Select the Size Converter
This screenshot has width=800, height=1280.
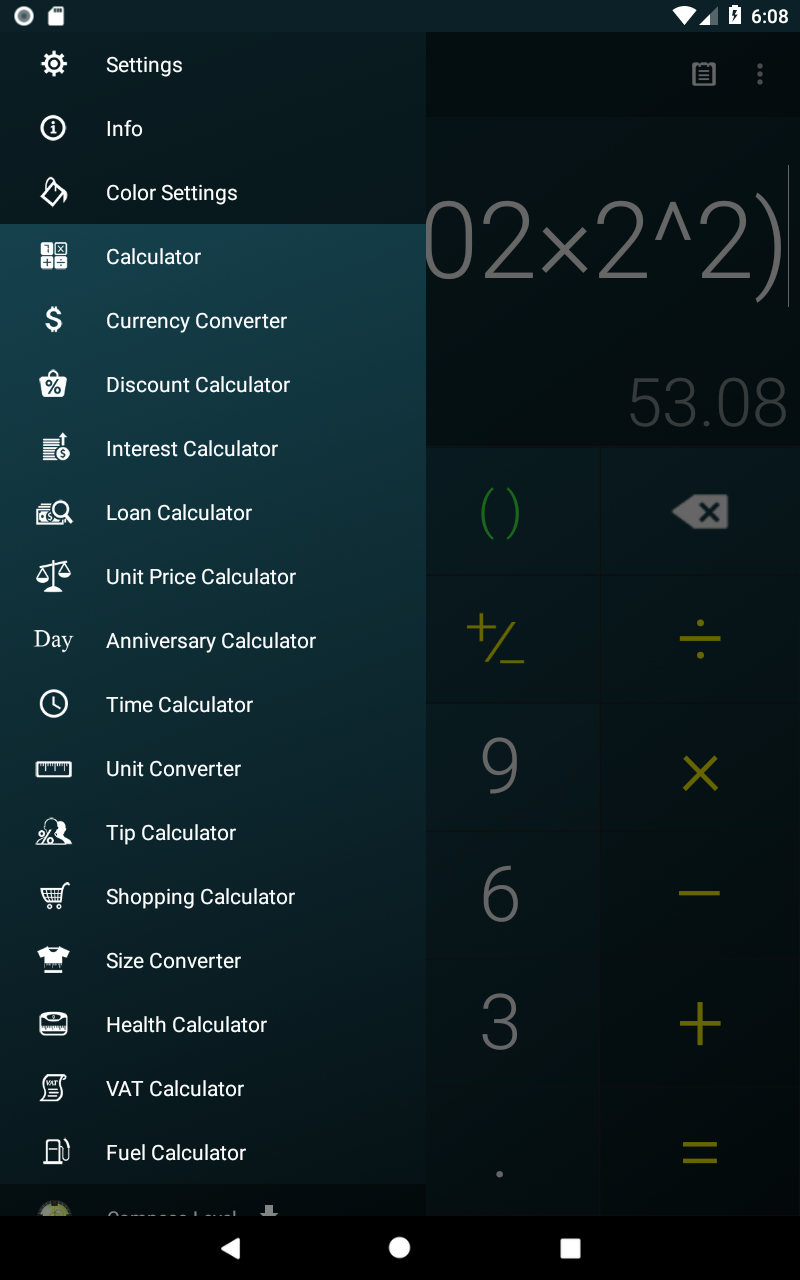(173, 961)
